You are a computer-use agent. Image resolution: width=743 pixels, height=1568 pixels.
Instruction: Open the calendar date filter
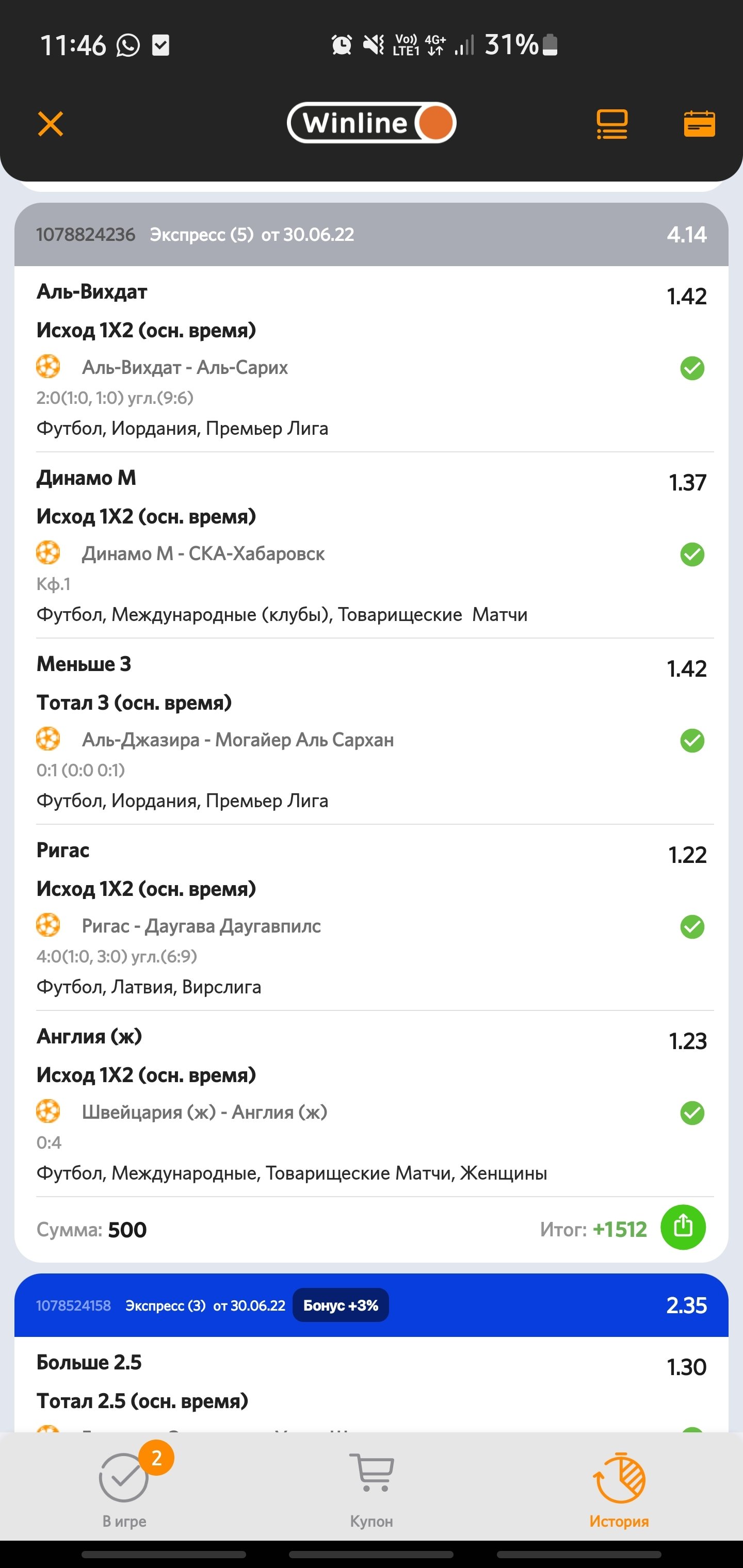coord(699,124)
